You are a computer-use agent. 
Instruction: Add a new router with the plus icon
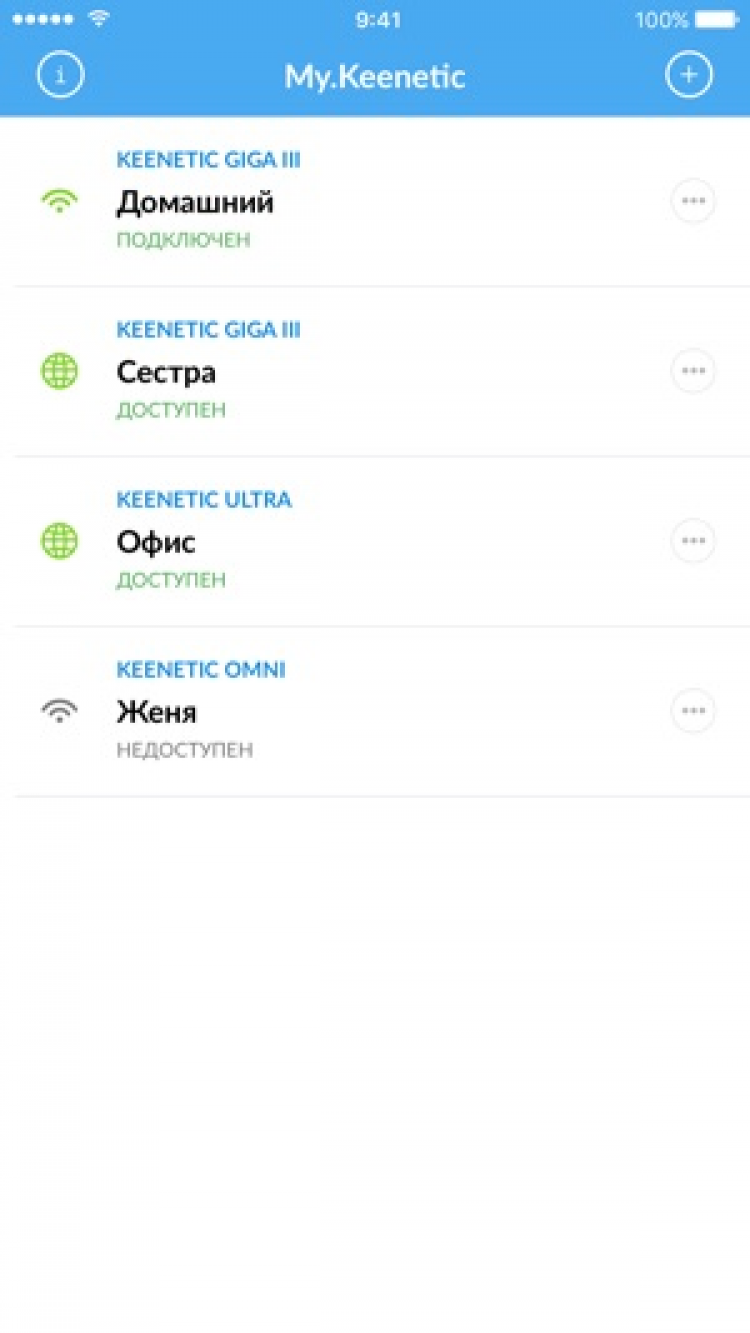coord(689,76)
